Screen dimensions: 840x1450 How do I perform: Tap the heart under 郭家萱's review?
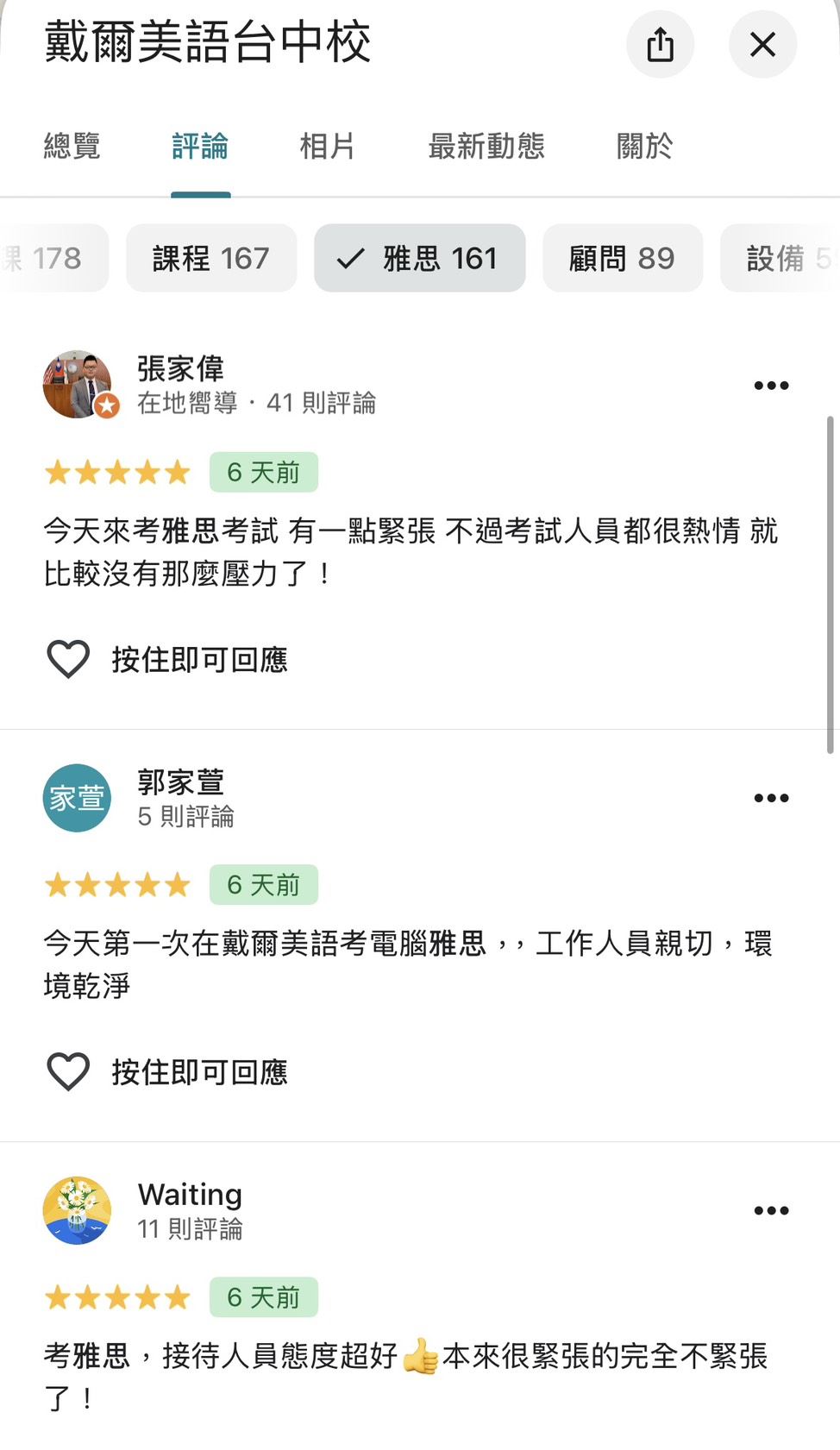[x=68, y=1072]
